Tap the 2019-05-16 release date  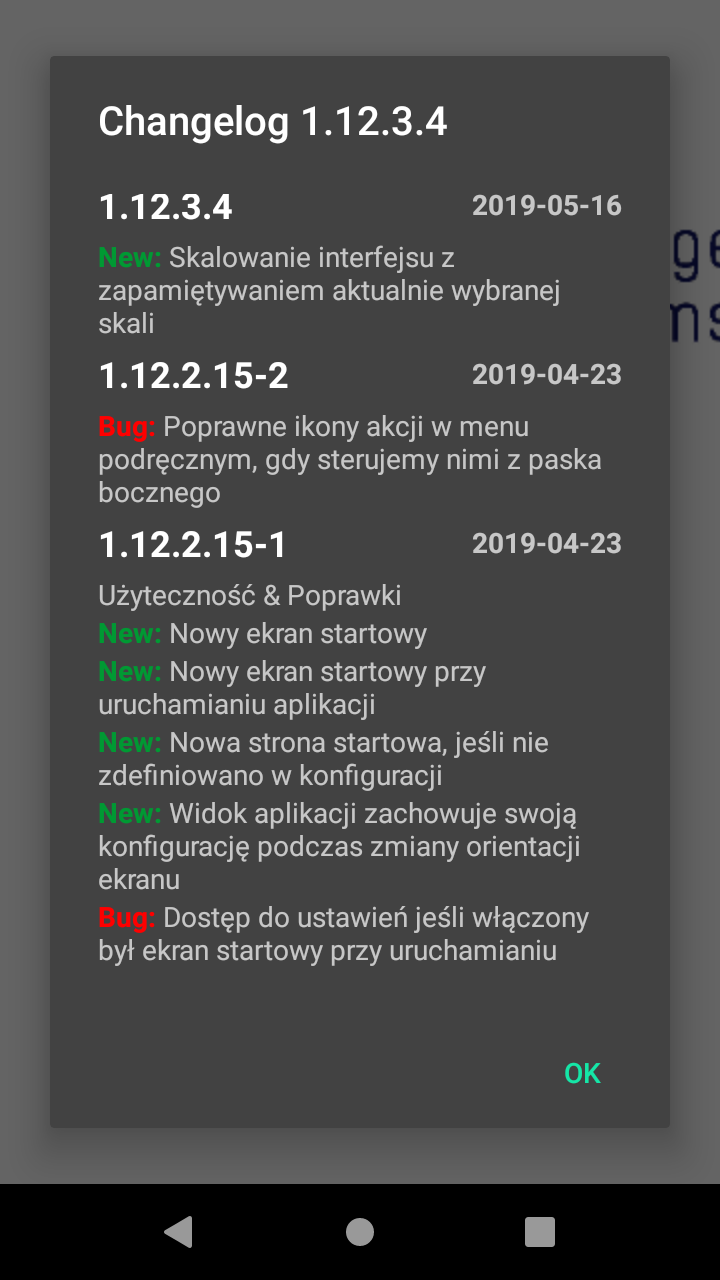point(547,205)
